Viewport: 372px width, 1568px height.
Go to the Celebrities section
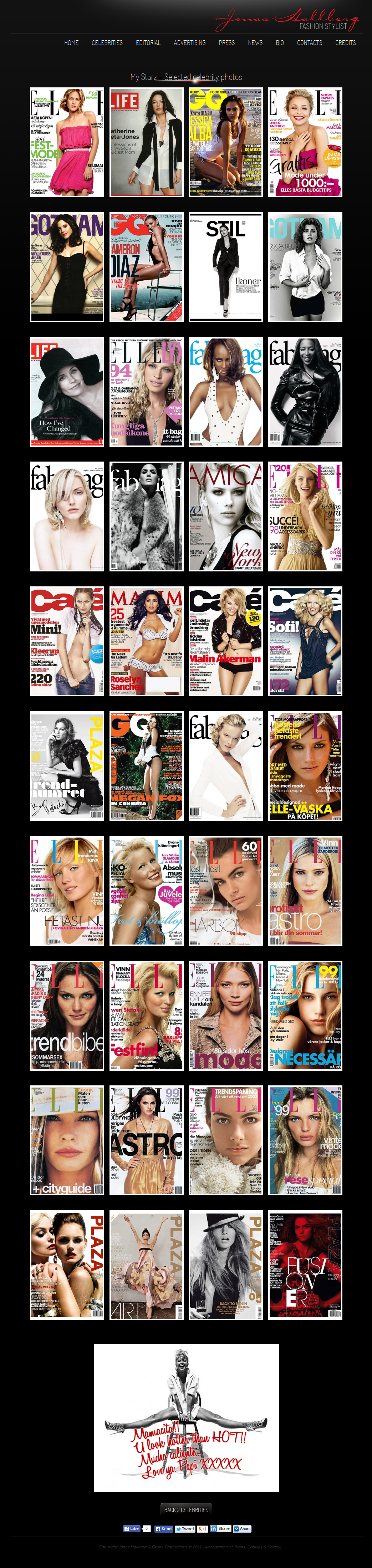point(107,42)
